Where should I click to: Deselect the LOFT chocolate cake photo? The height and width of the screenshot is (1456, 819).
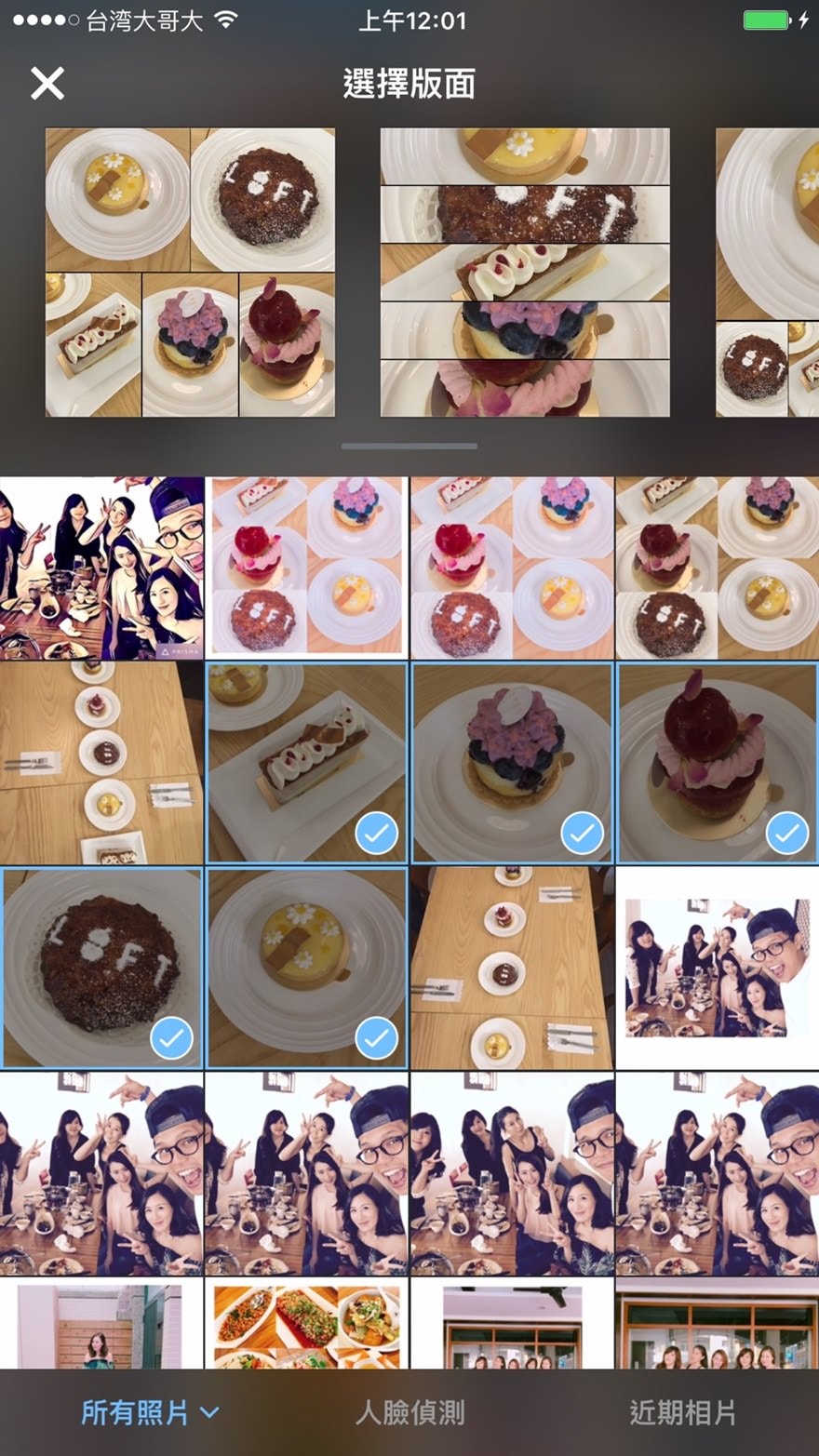101,968
